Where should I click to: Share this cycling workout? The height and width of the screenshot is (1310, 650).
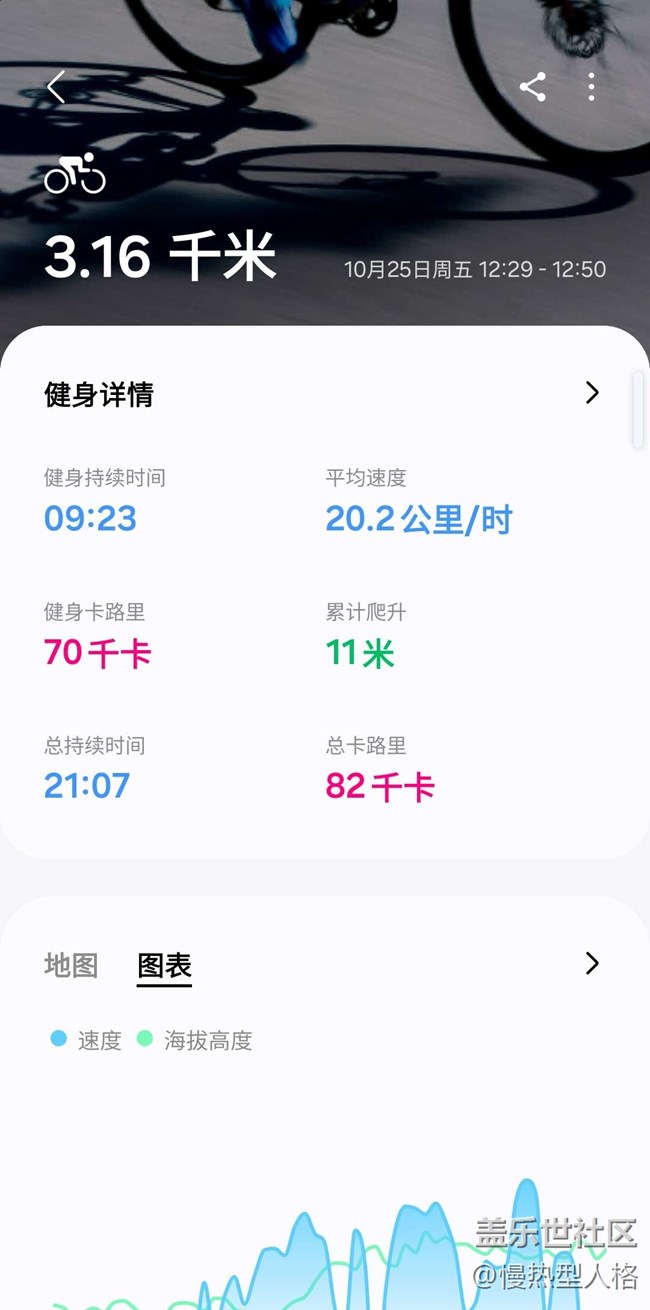[532, 87]
